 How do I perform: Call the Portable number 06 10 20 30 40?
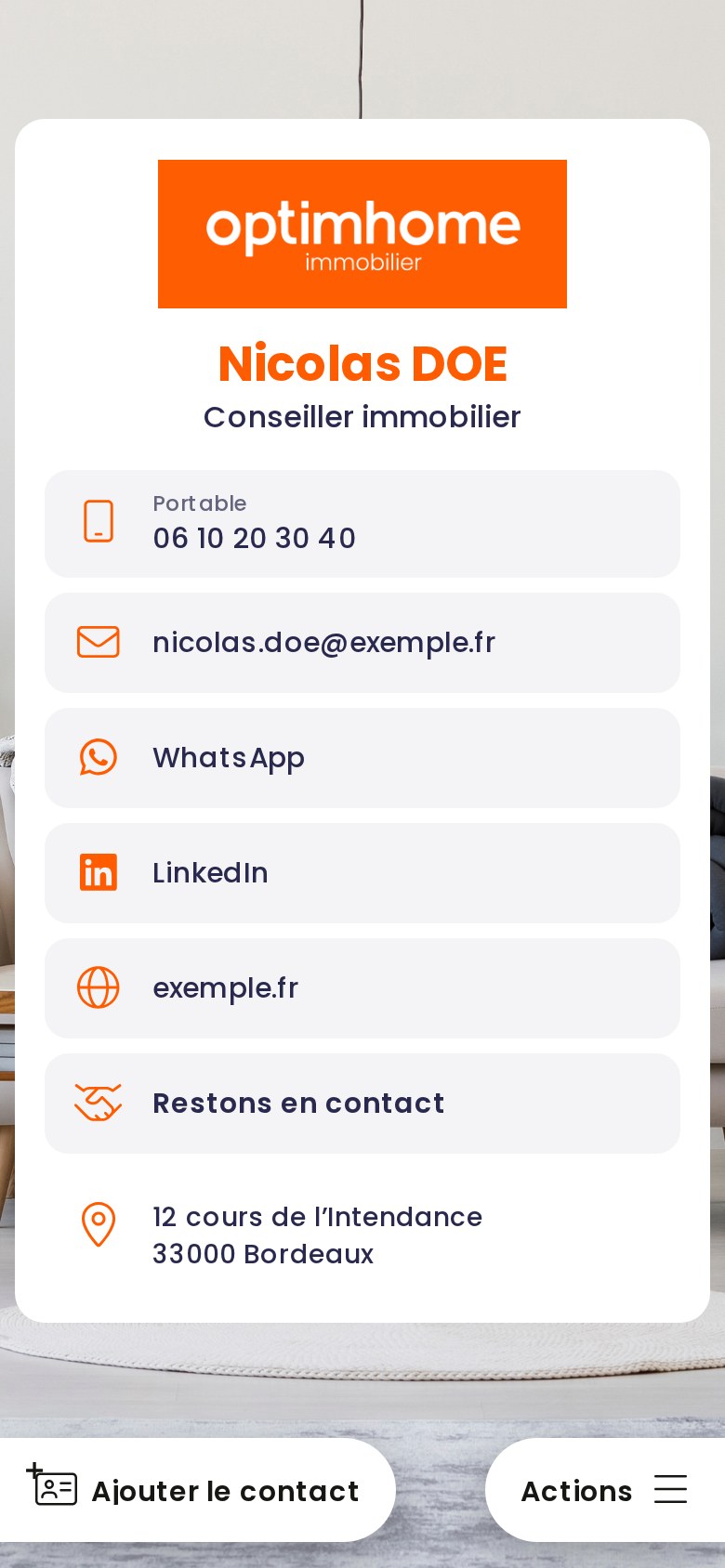click(x=362, y=524)
